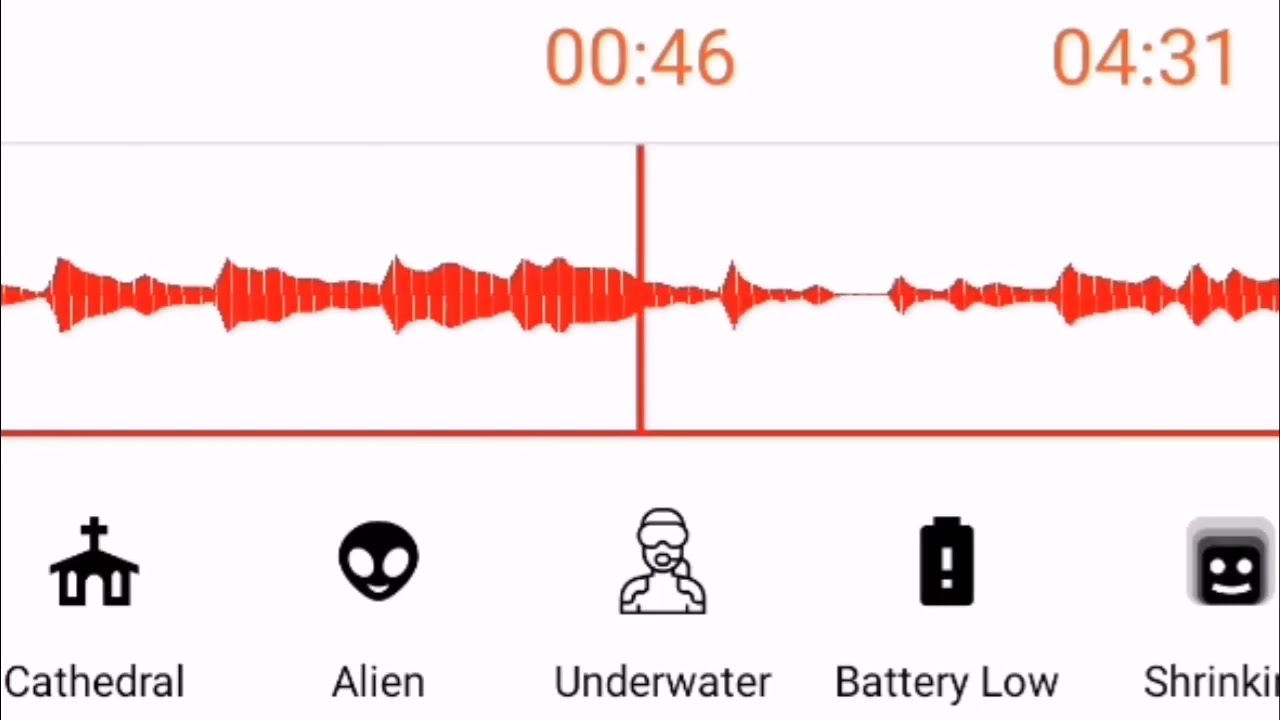Image resolution: width=1280 pixels, height=720 pixels.
Task: Choose the Underwater voice effect
Action: [x=662, y=562]
